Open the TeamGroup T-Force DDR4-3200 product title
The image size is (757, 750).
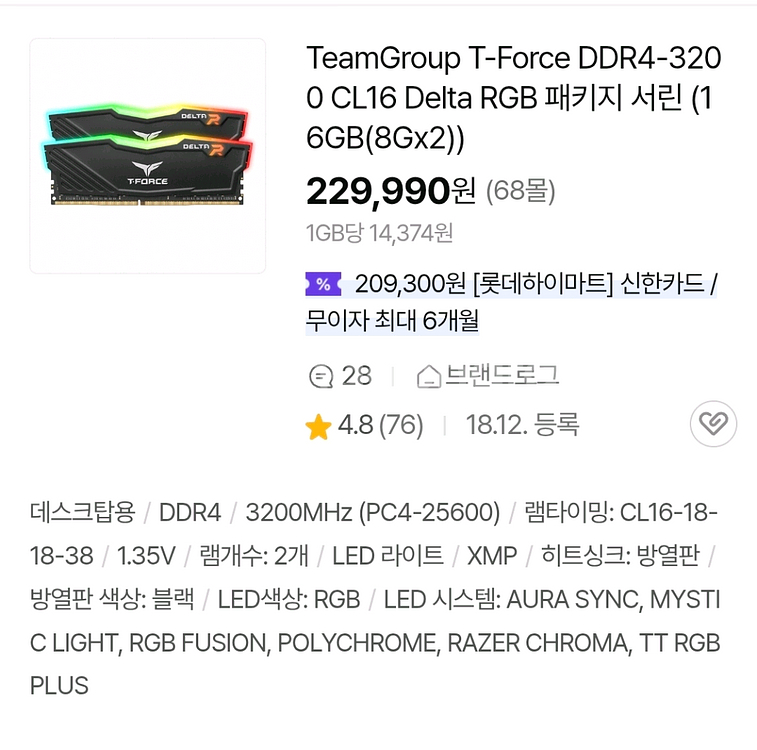[x=513, y=98]
